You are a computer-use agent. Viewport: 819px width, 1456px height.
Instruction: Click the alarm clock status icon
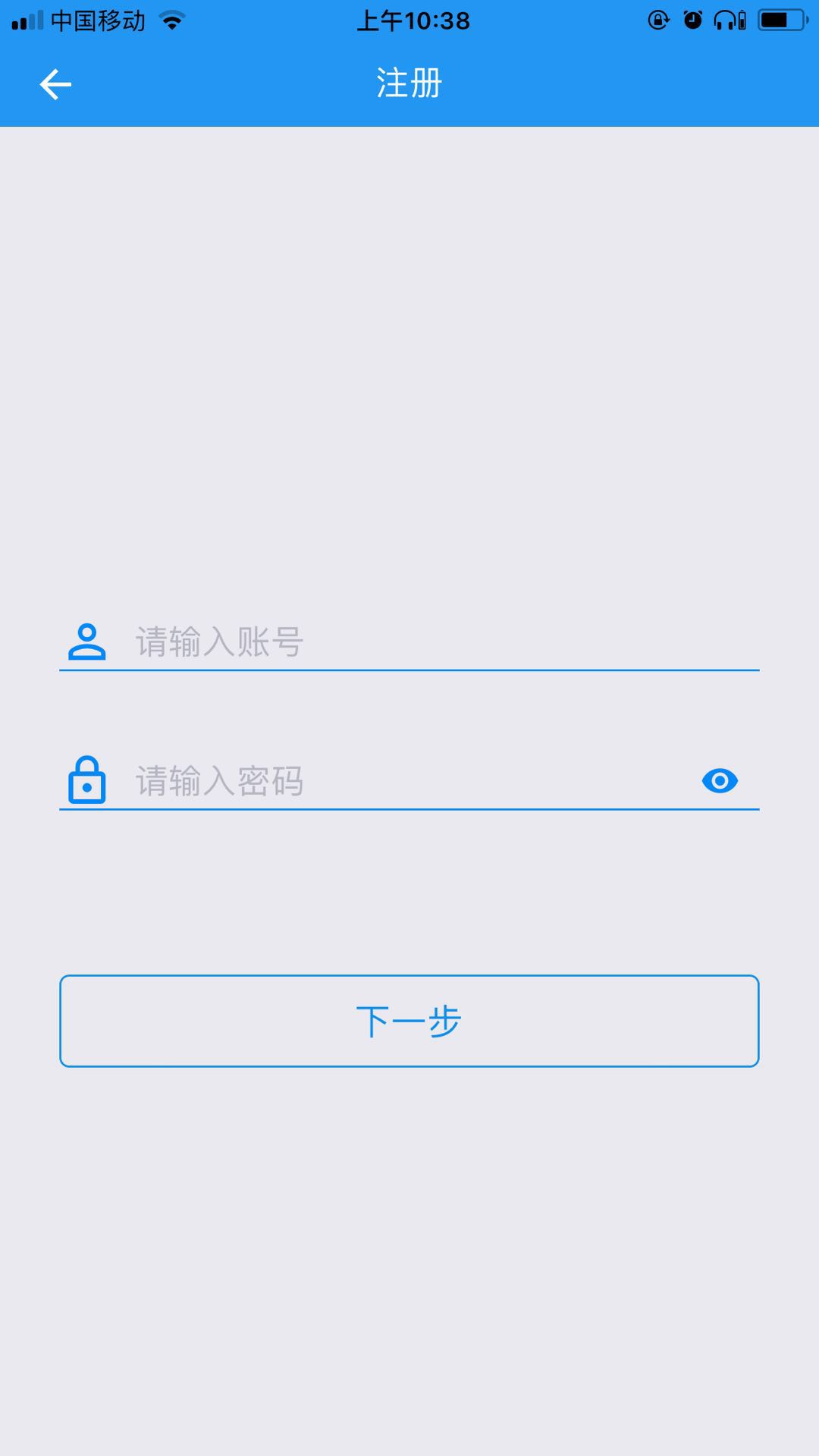pyautogui.click(x=691, y=21)
